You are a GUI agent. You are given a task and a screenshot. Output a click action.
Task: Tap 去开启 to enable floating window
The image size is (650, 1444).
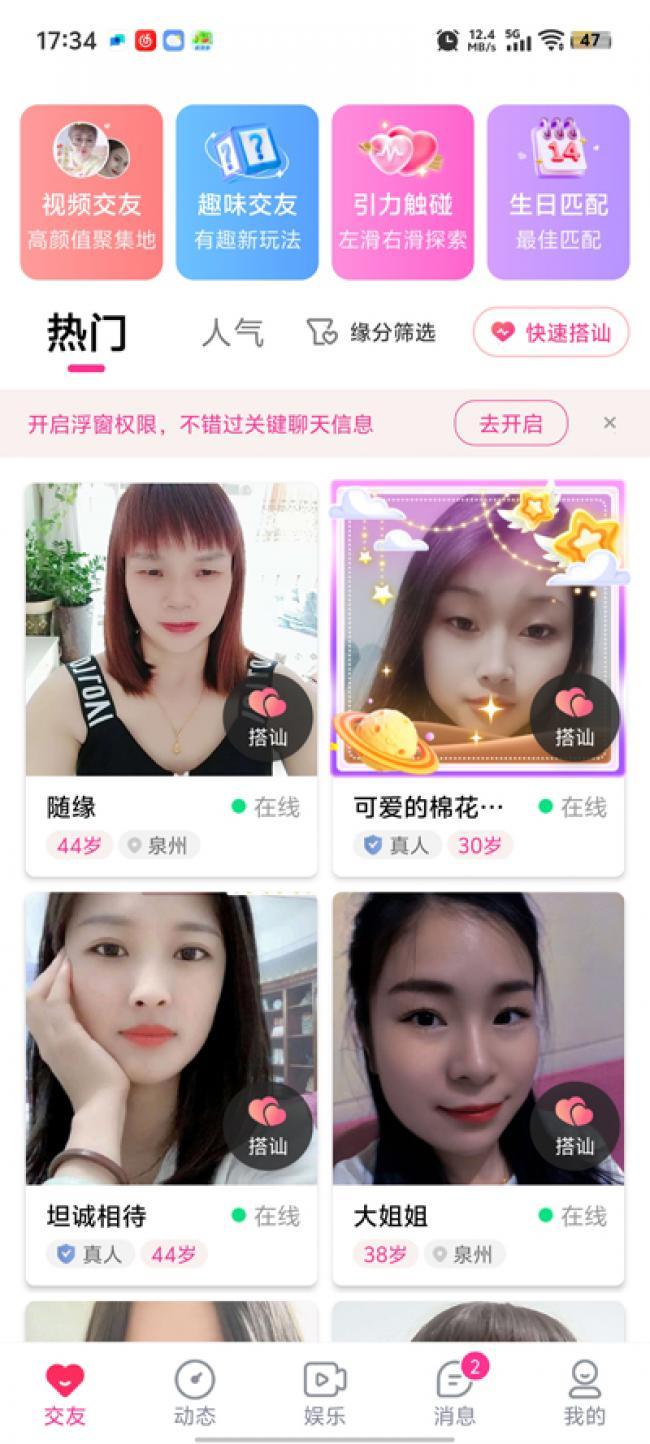pos(511,423)
